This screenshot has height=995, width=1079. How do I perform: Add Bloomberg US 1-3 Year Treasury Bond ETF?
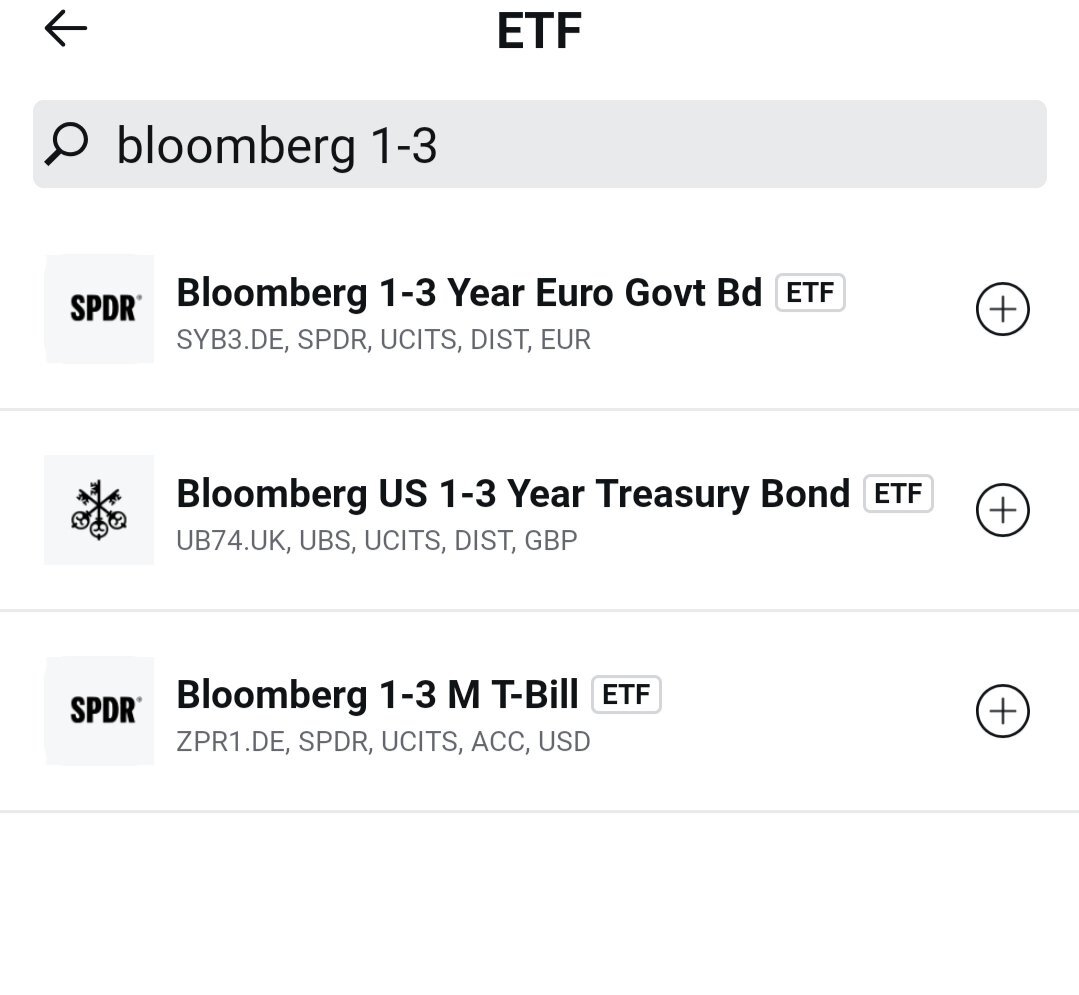pyautogui.click(x=1002, y=511)
